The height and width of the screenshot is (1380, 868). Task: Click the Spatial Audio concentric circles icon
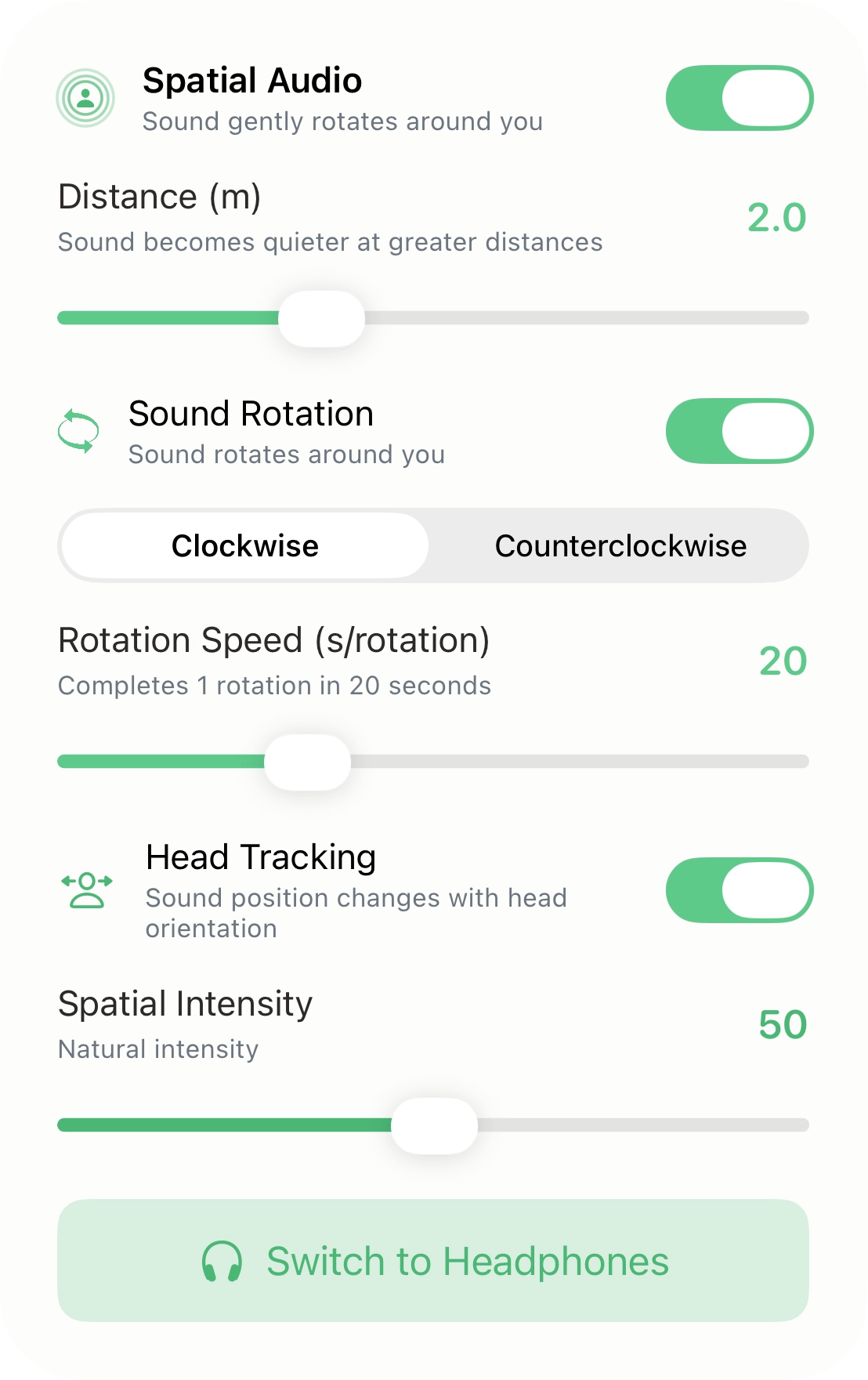tap(86, 97)
